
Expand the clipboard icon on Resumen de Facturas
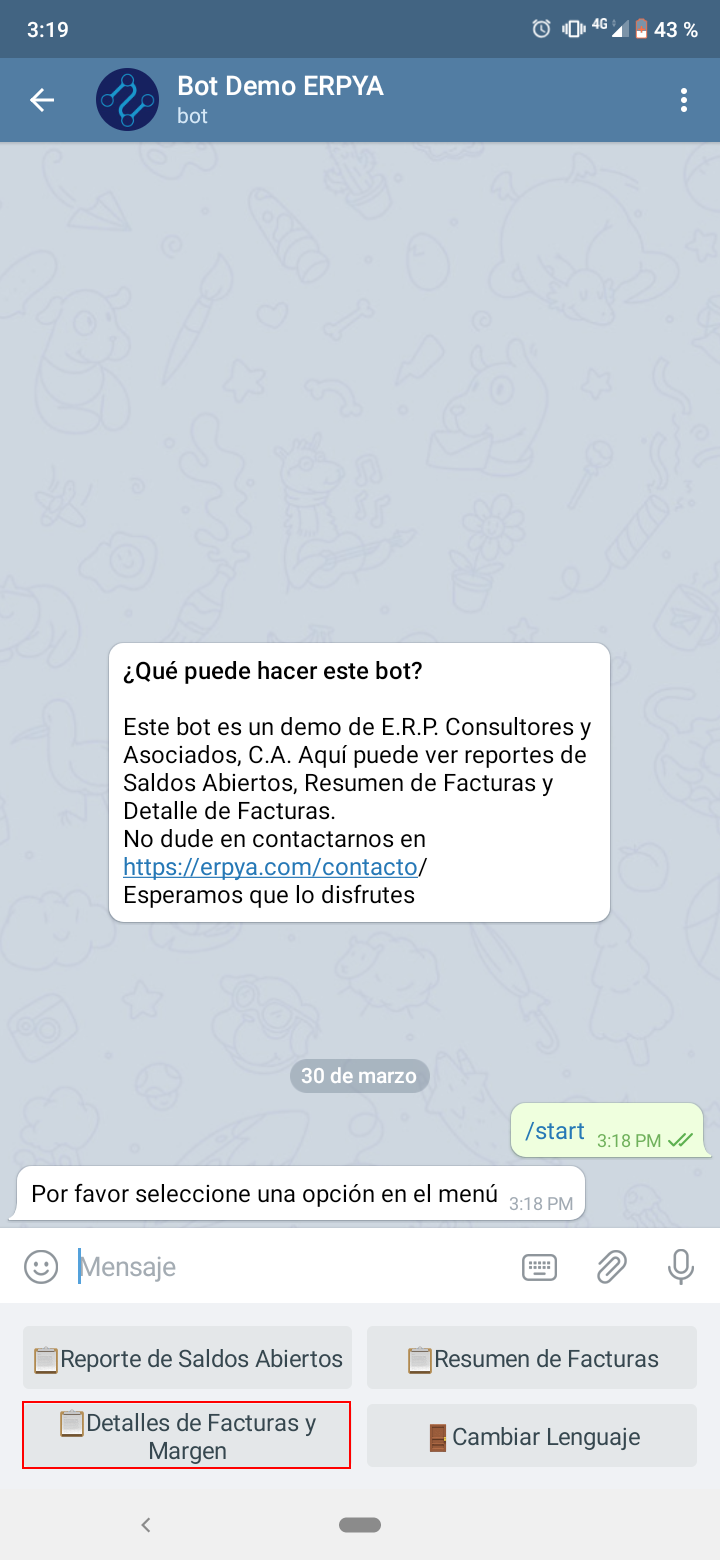click(x=422, y=1358)
